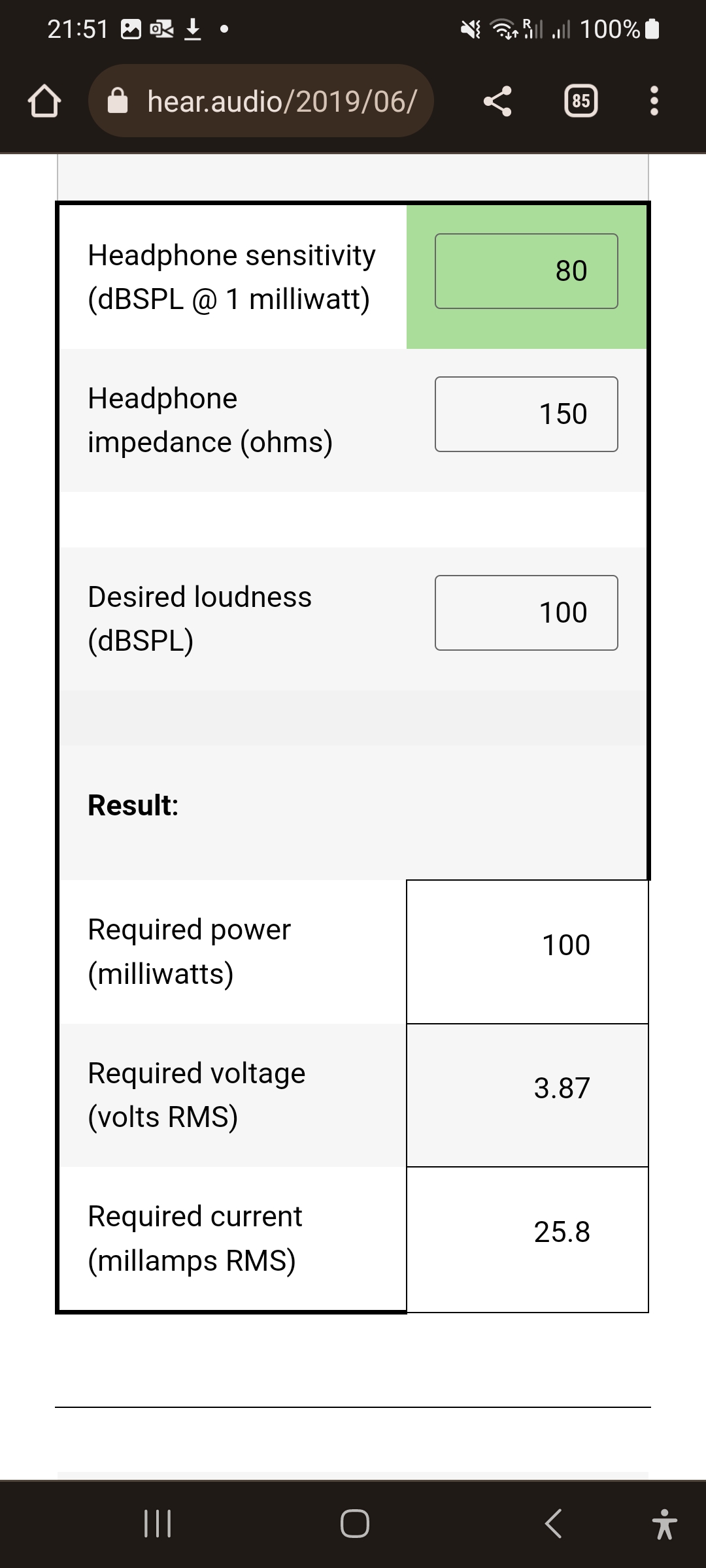The image size is (706, 1568).
Task: Open the accessibility shortcut button
Action: click(665, 1524)
